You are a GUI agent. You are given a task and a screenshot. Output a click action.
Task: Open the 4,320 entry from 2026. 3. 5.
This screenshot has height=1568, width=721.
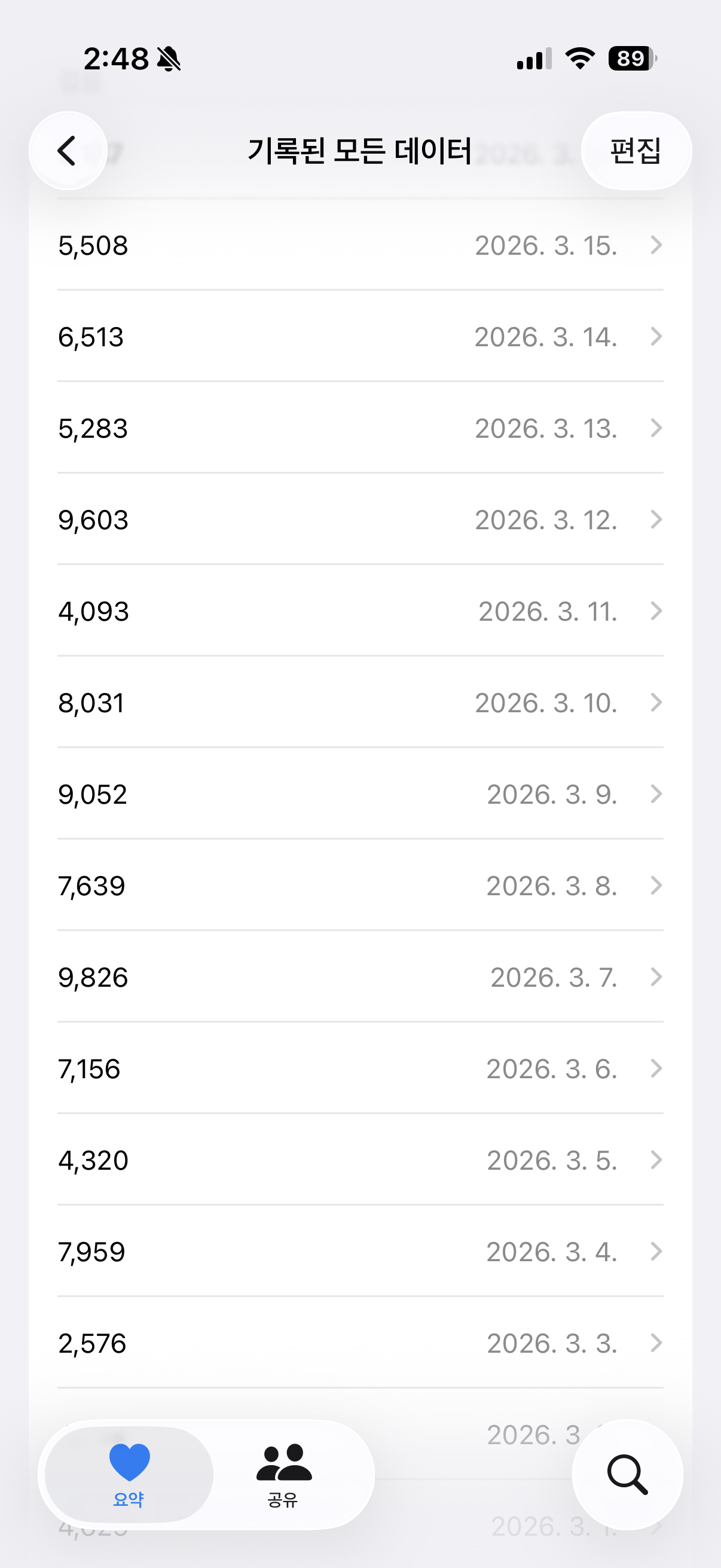coord(360,1160)
